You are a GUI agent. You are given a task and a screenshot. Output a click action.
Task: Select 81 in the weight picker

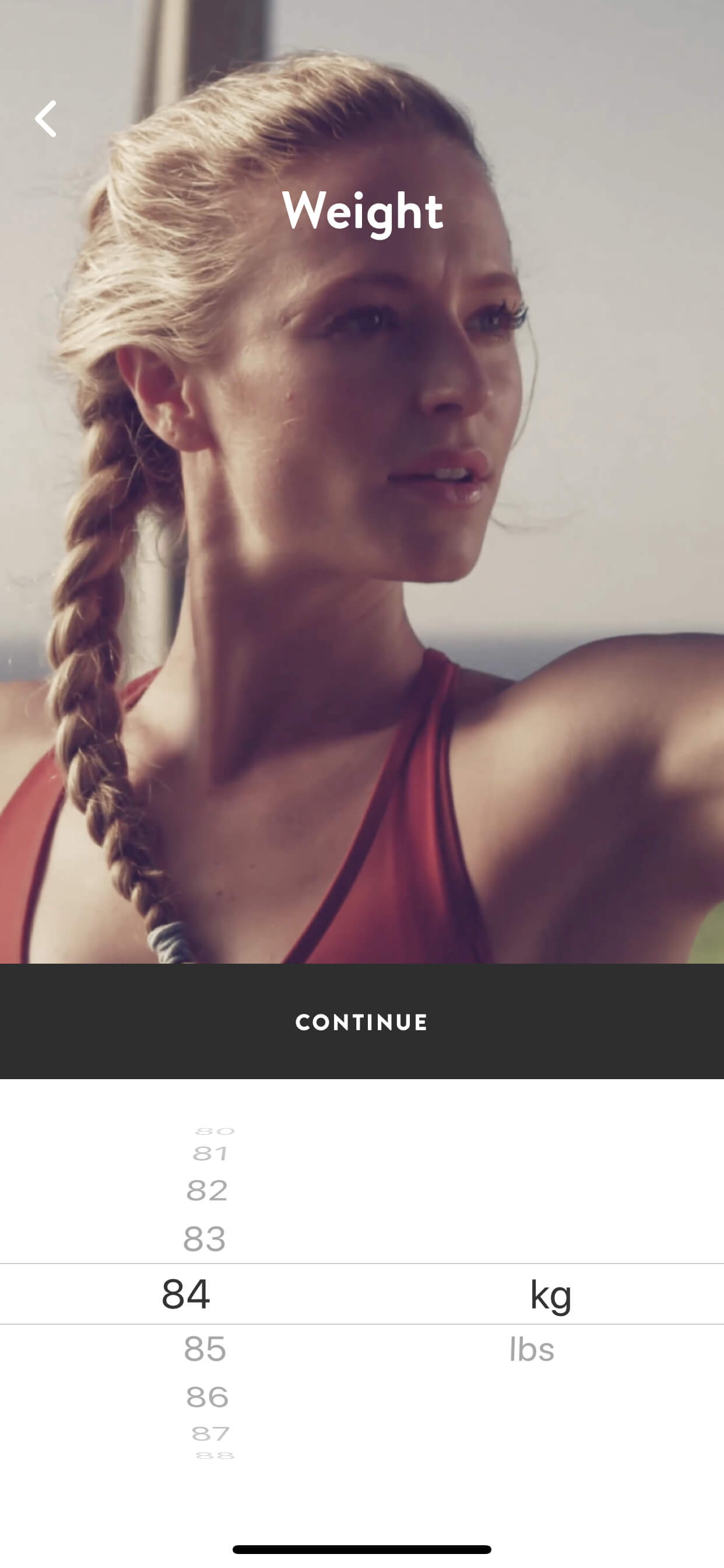coord(210,1153)
